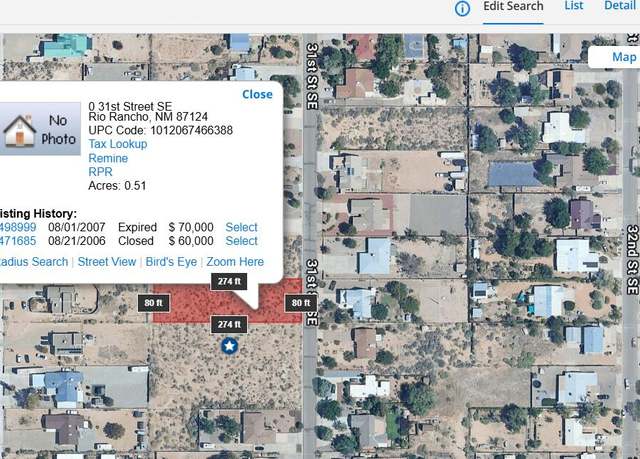Tap the Map view button

623,57
